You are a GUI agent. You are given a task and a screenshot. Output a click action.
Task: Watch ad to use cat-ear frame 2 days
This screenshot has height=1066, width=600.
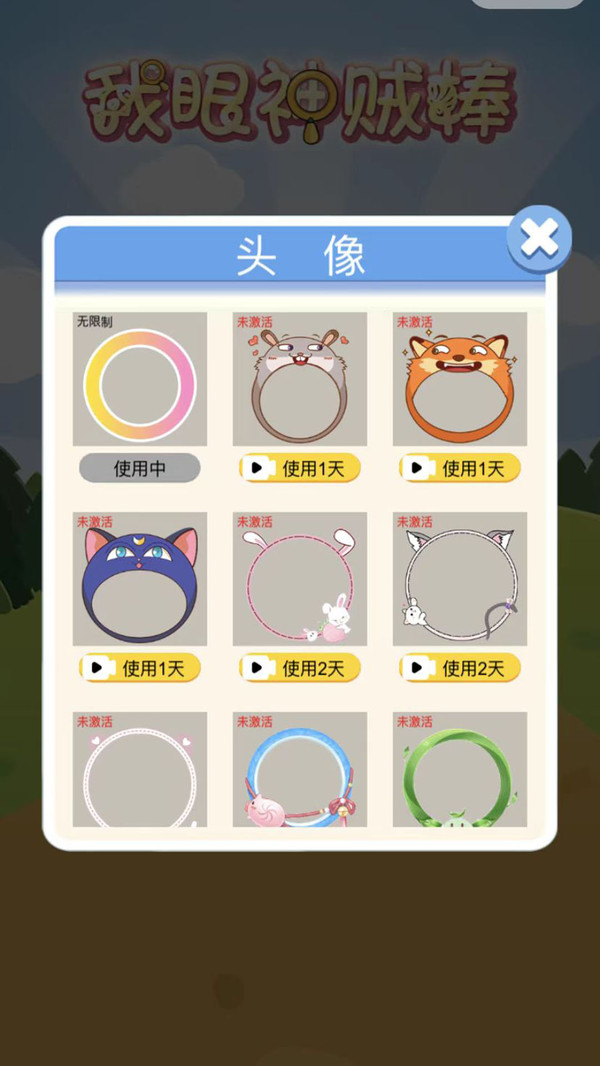459,668
